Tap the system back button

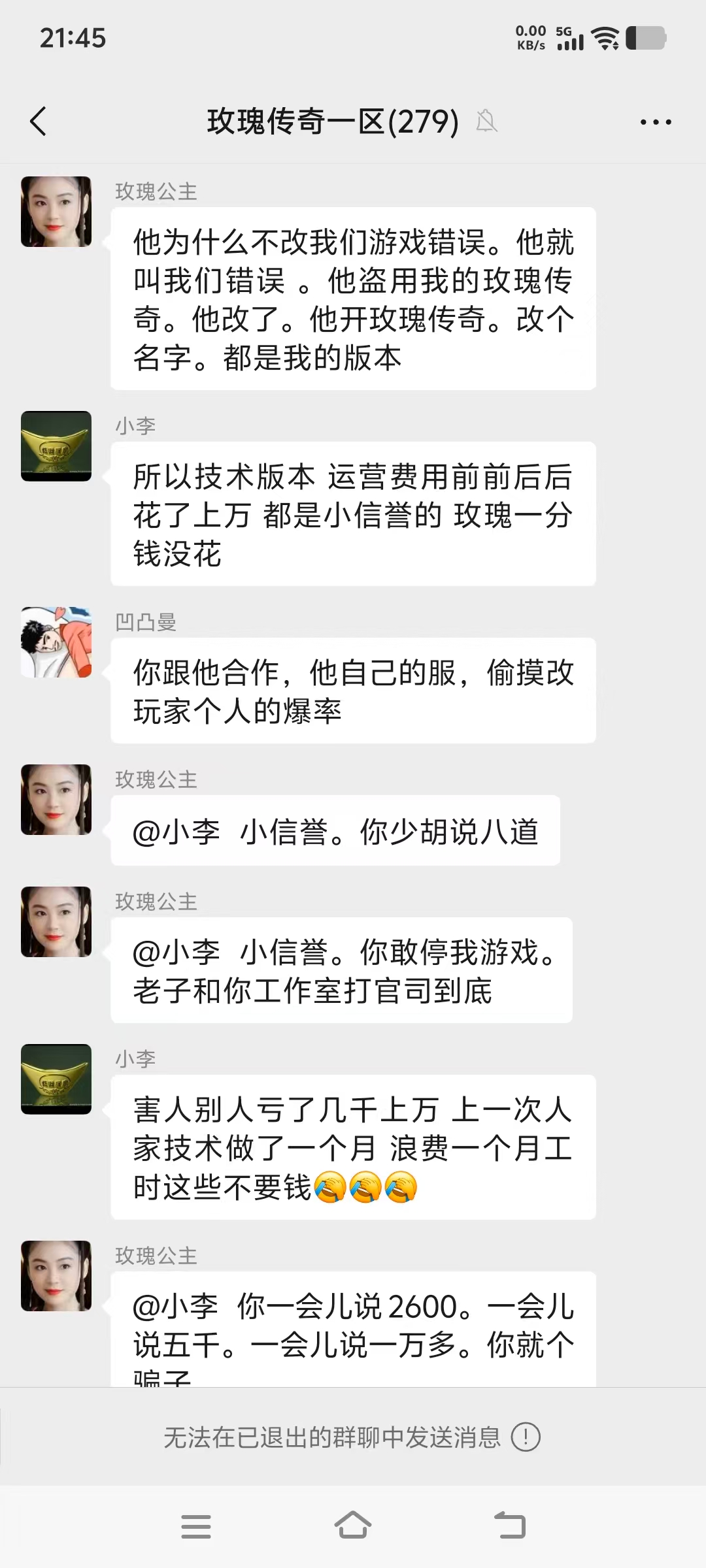[510, 1526]
